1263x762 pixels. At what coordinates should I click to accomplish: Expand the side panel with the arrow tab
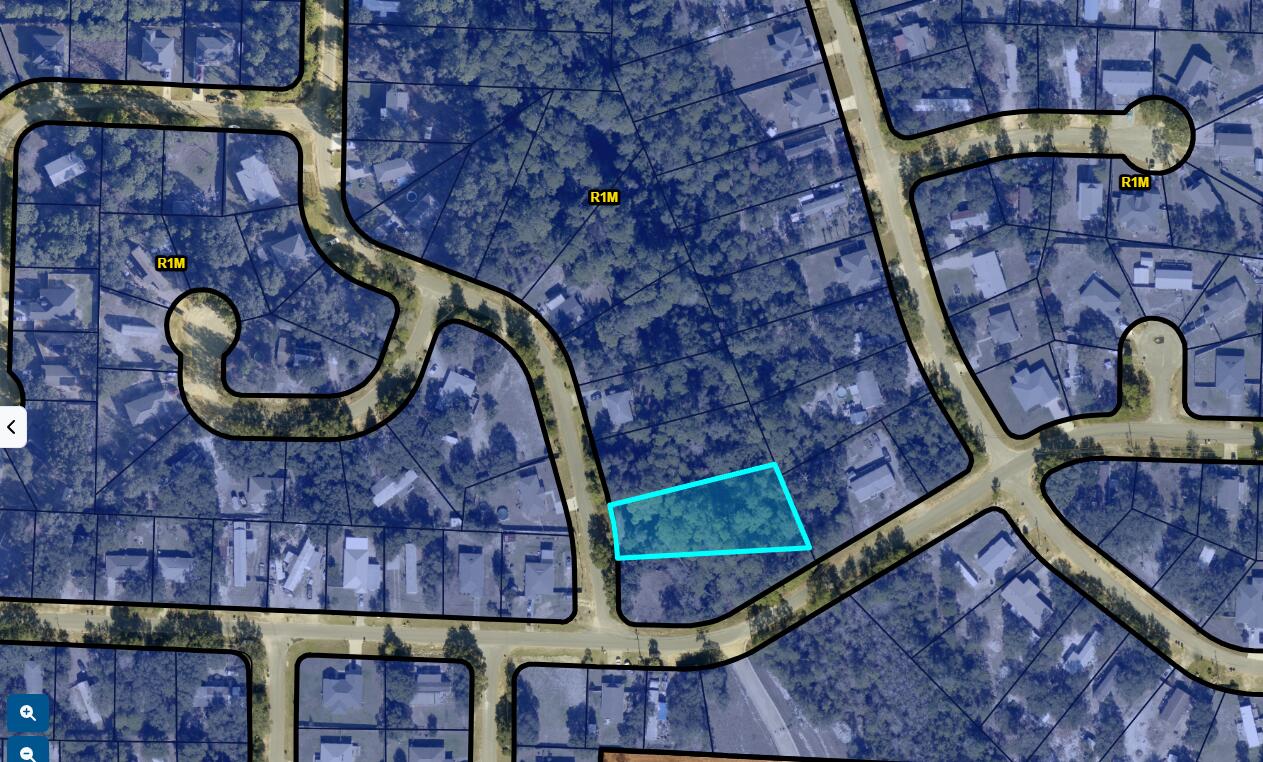[x=12, y=427]
